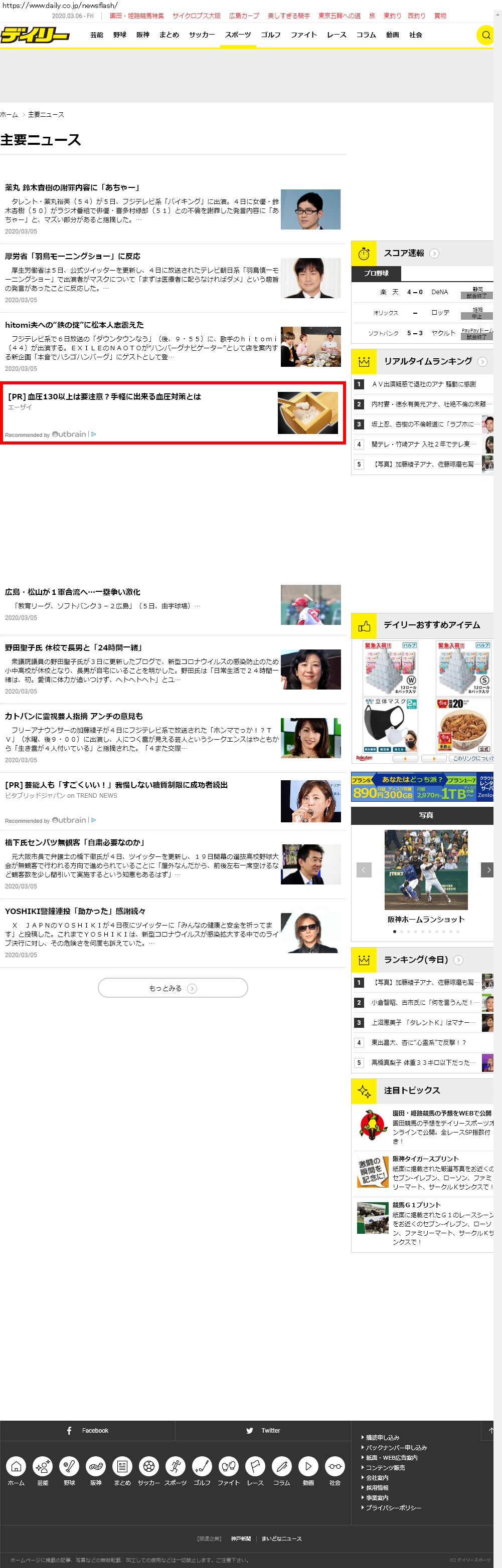Open the search icon in header

click(485, 35)
